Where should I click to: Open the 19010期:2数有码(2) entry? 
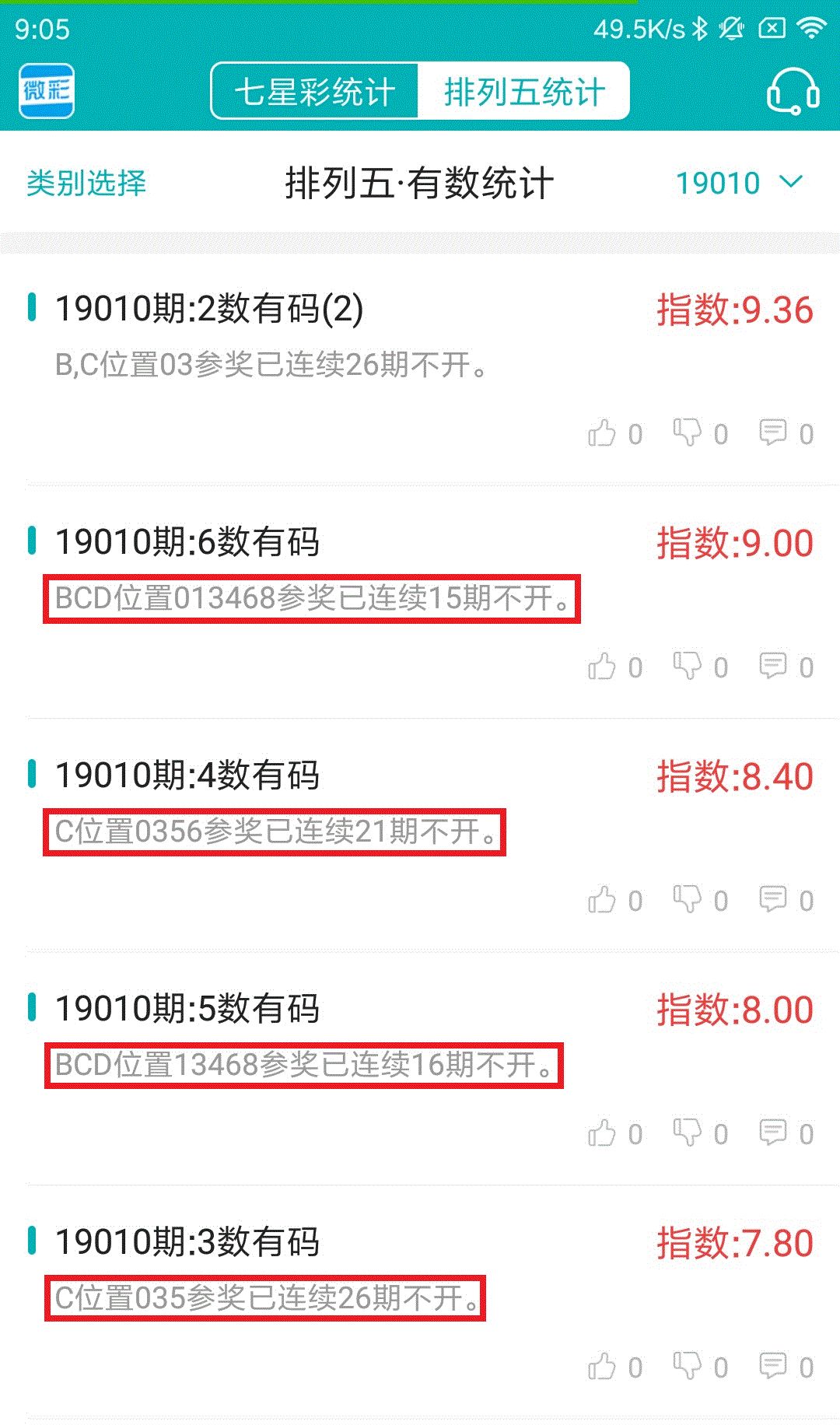pos(209,309)
